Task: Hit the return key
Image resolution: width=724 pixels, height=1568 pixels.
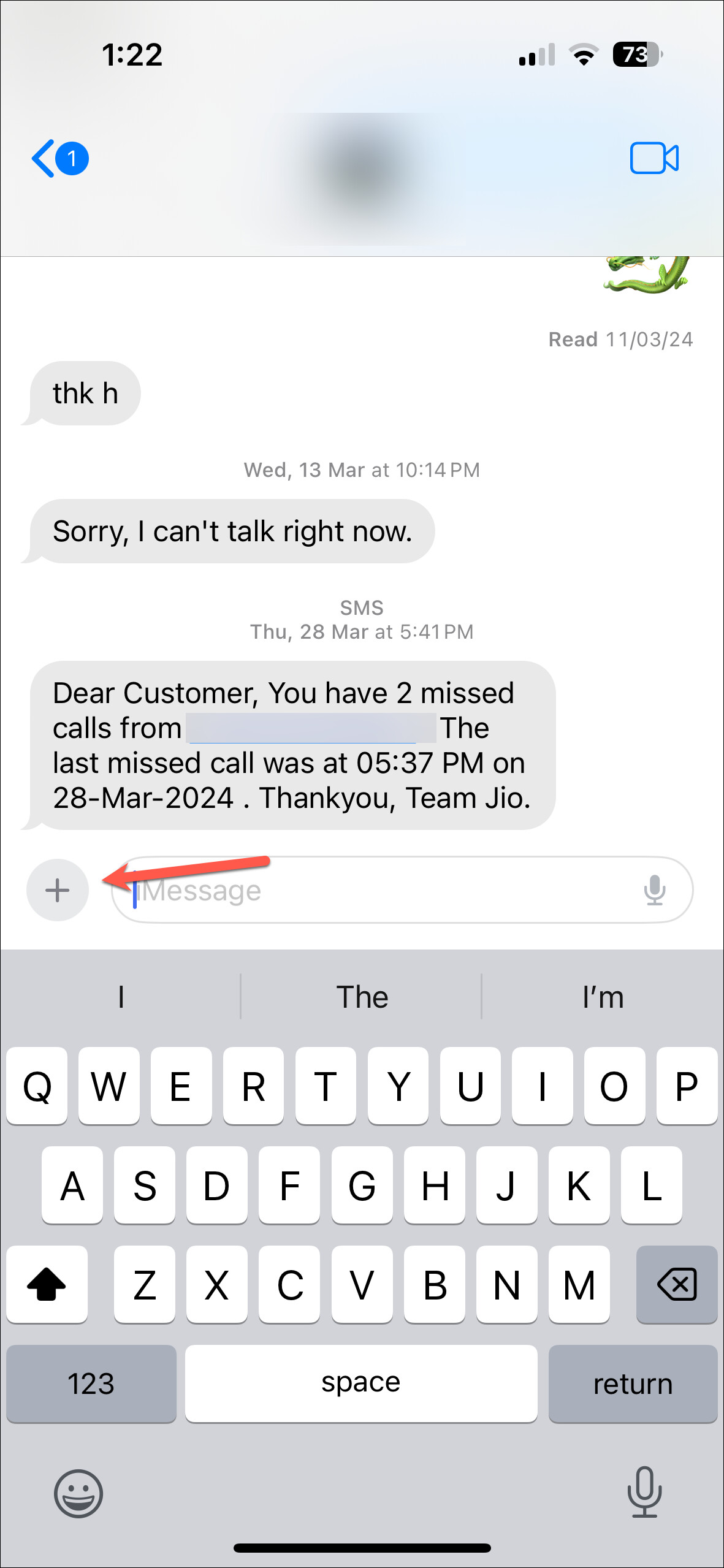Action: tap(633, 1383)
